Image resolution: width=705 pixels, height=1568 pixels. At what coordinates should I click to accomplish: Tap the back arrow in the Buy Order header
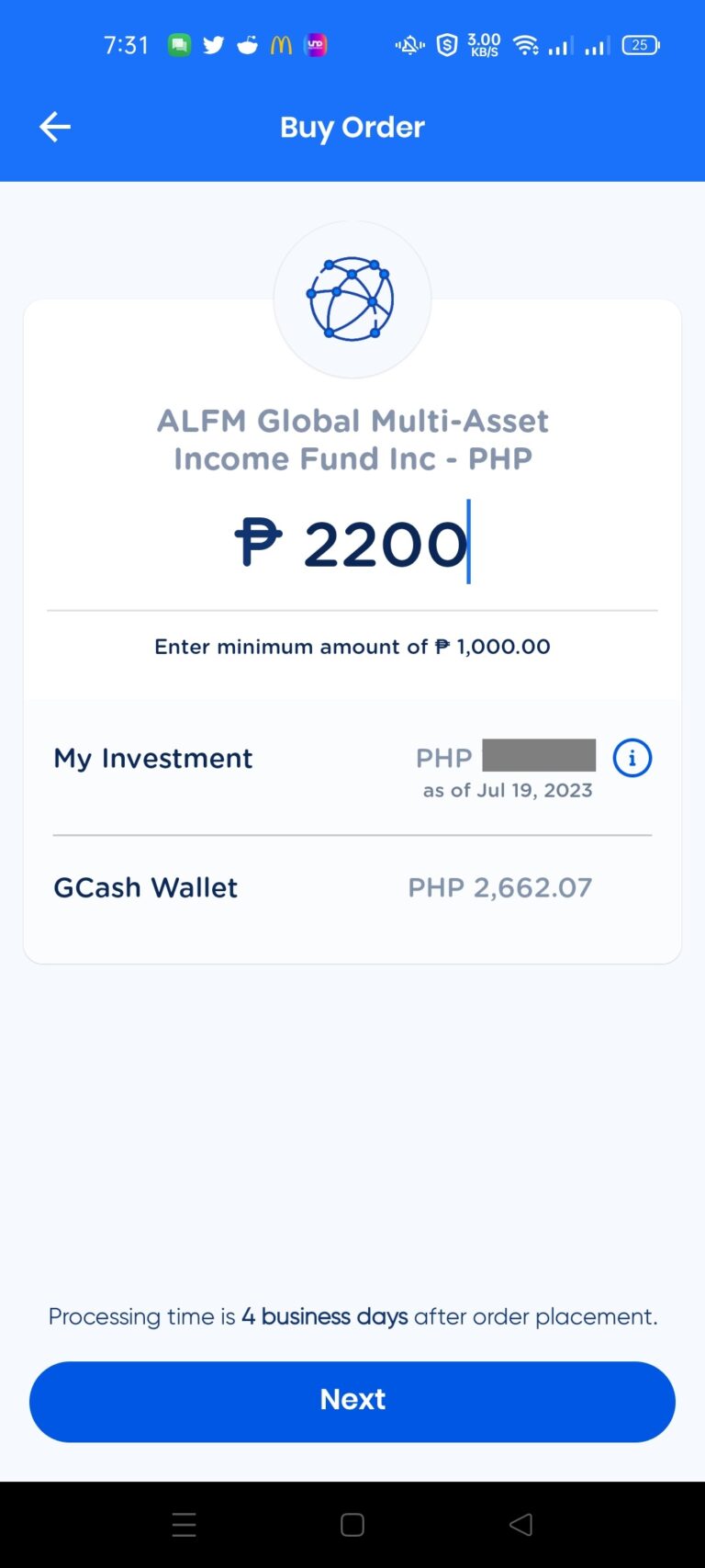click(x=54, y=127)
